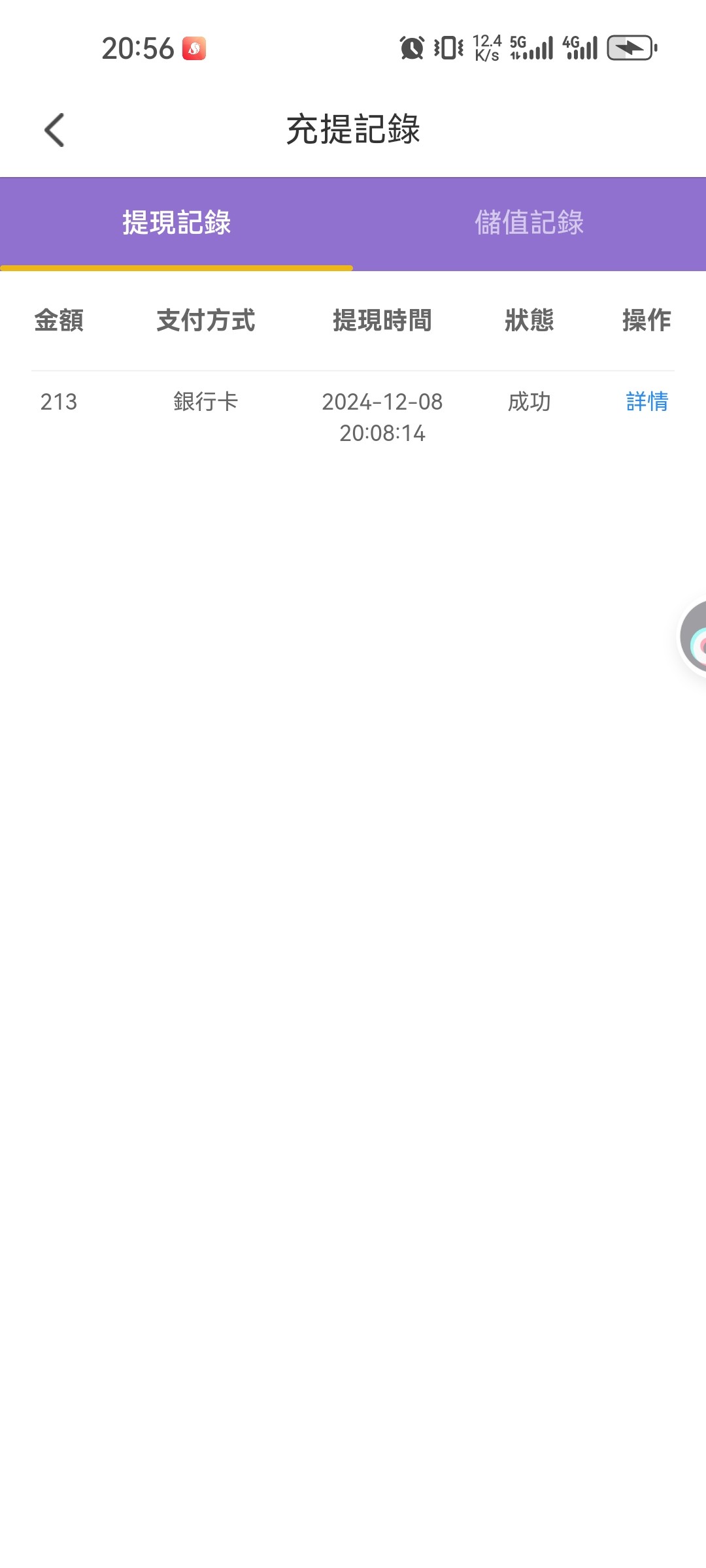Go back from 充提記錄 page

55,130
